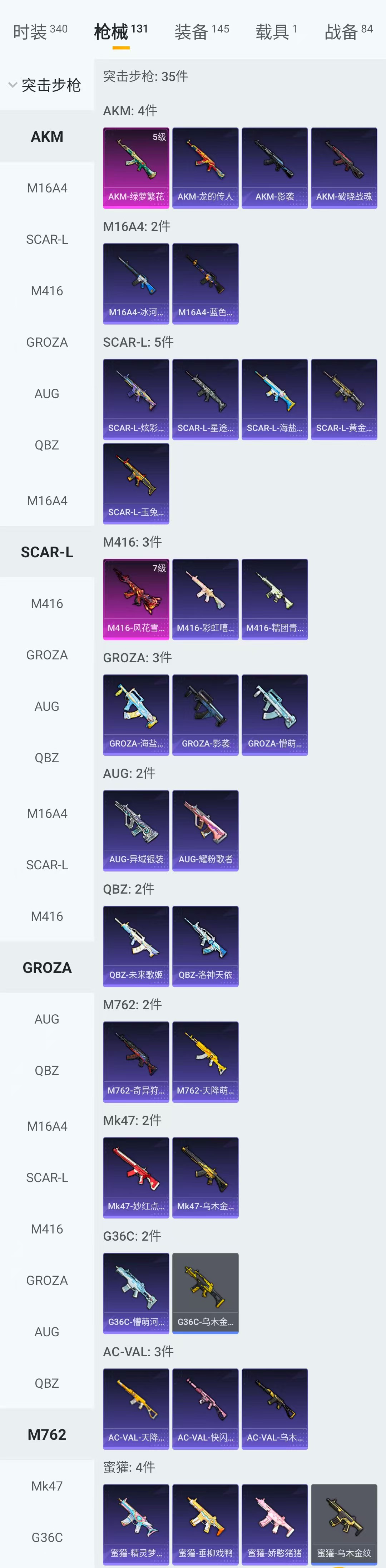The height and width of the screenshot is (1568, 386).
Task: View the 蜜獾-乌木金纹 skin
Action: [344, 1524]
